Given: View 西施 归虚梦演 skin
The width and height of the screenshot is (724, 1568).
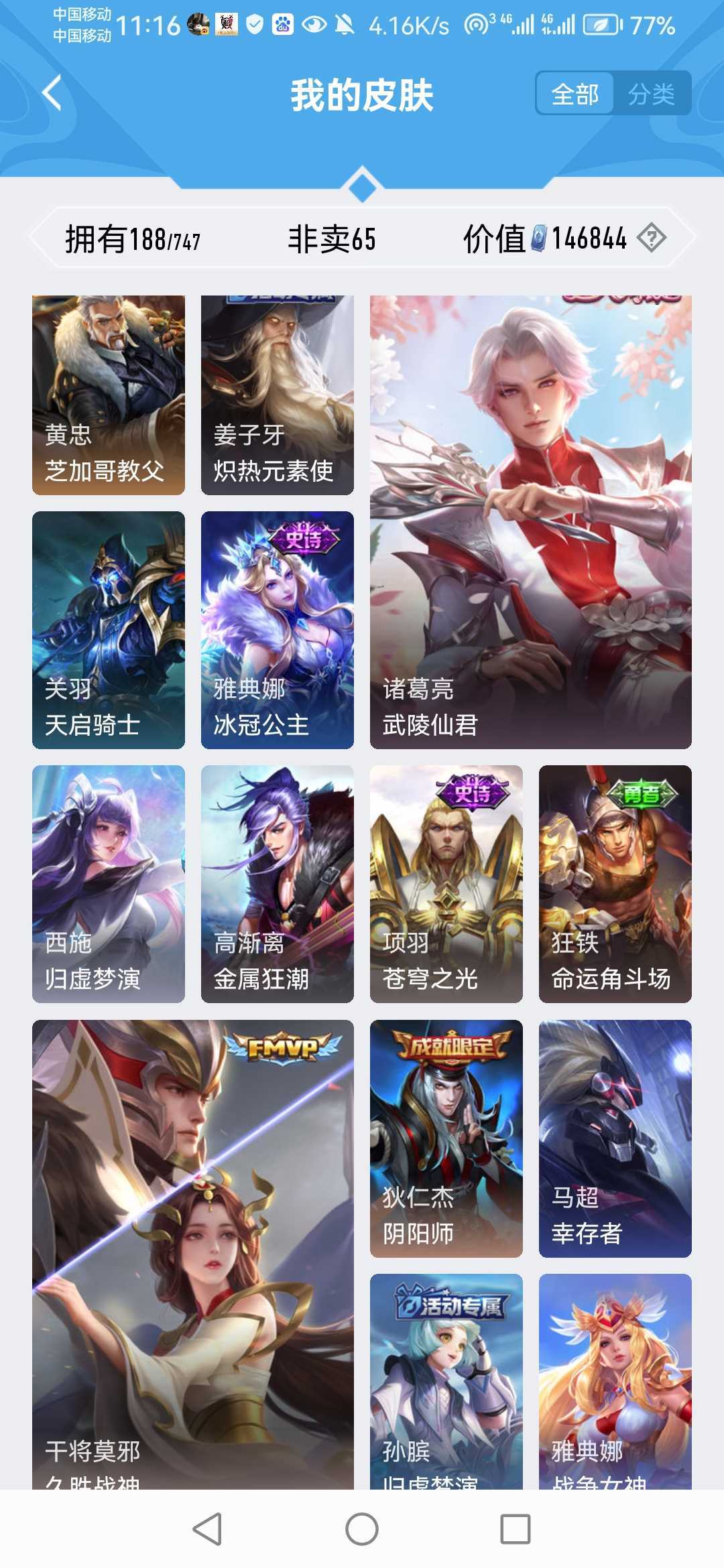Looking at the screenshot, I should click(x=109, y=884).
